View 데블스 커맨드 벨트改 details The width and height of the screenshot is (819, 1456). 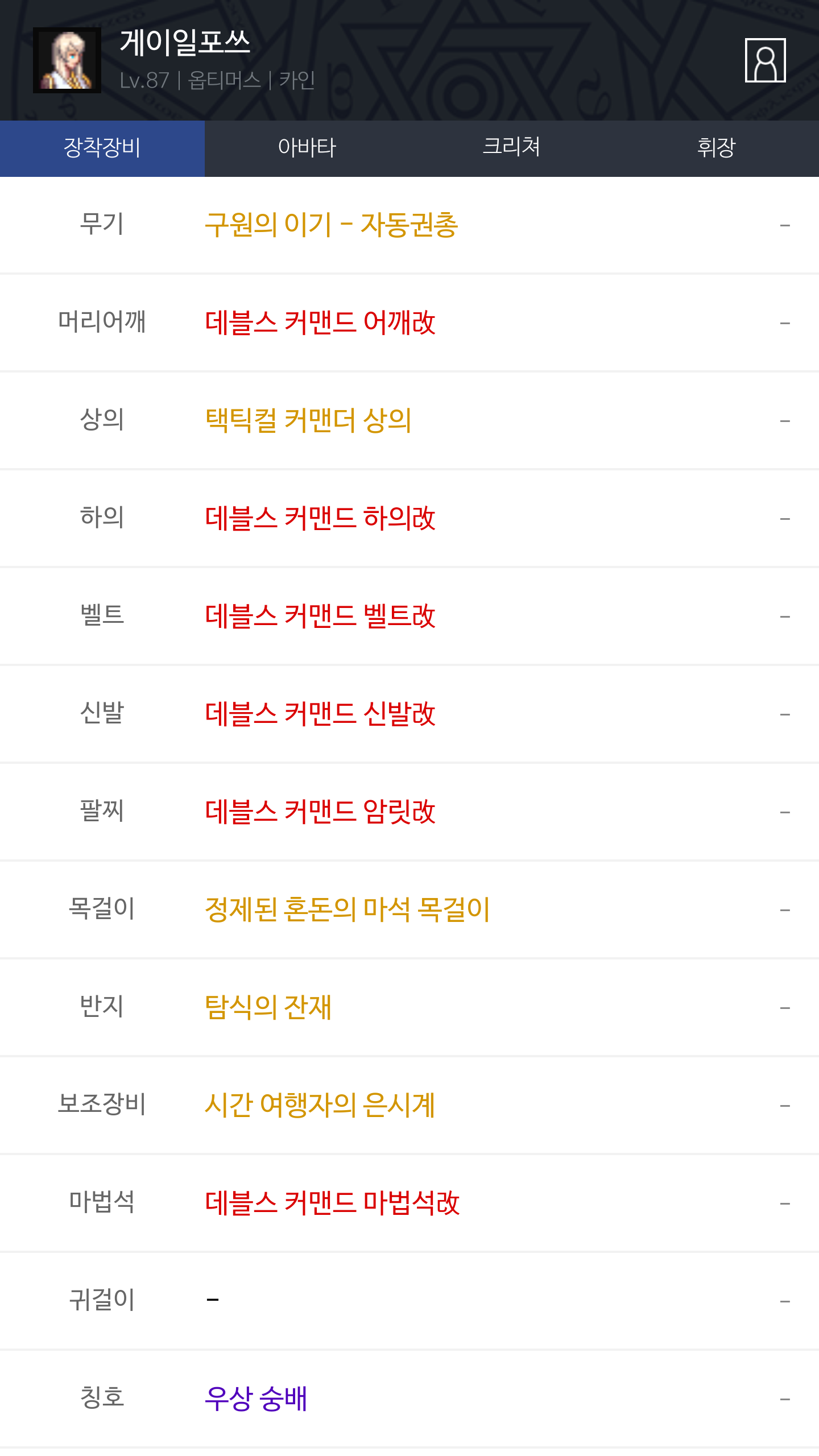(320, 616)
